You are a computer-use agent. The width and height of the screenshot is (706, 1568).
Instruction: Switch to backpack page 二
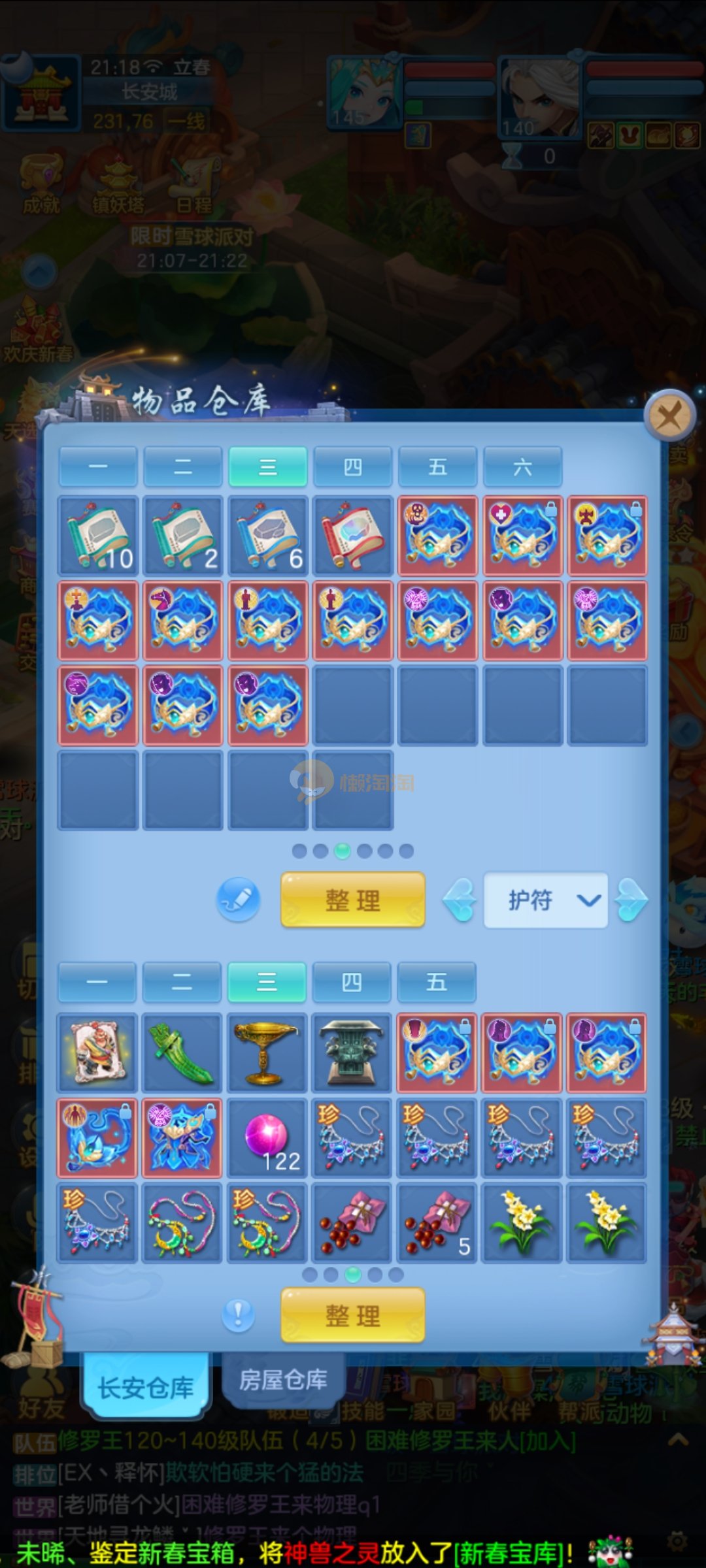click(182, 982)
